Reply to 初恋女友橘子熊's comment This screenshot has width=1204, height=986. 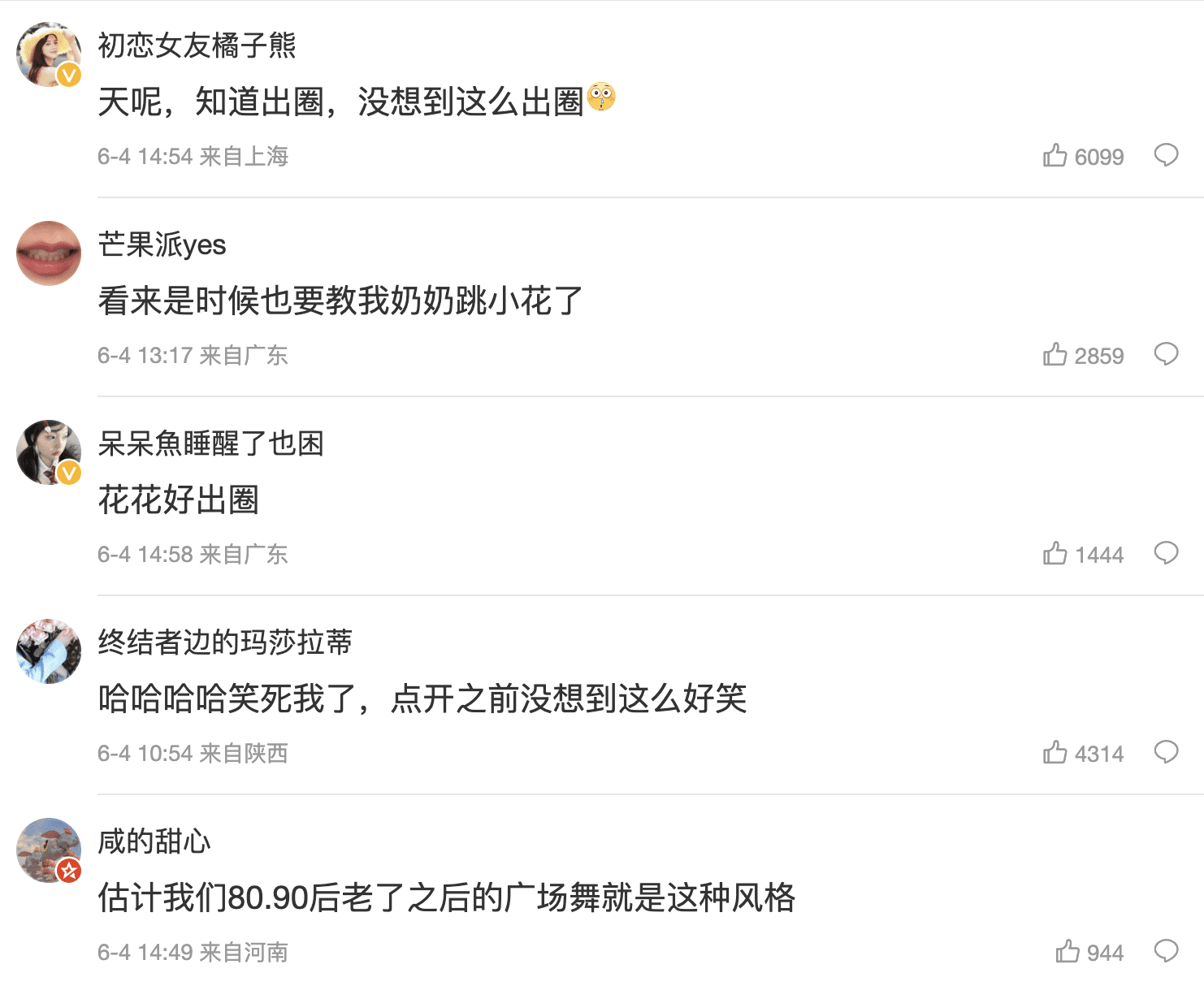1166,154
